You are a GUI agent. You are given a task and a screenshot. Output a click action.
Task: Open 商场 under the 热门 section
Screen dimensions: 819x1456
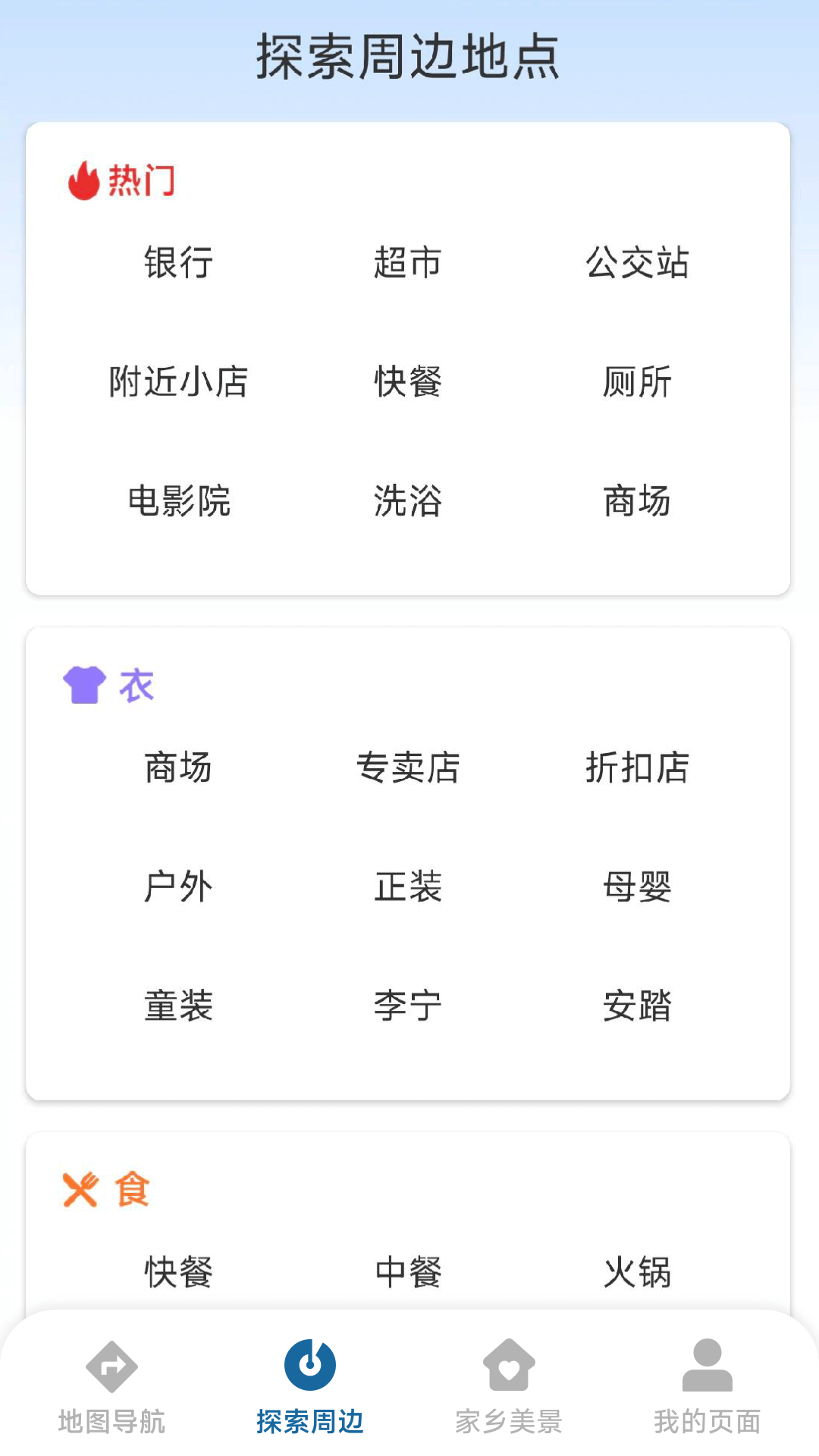[637, 500]
